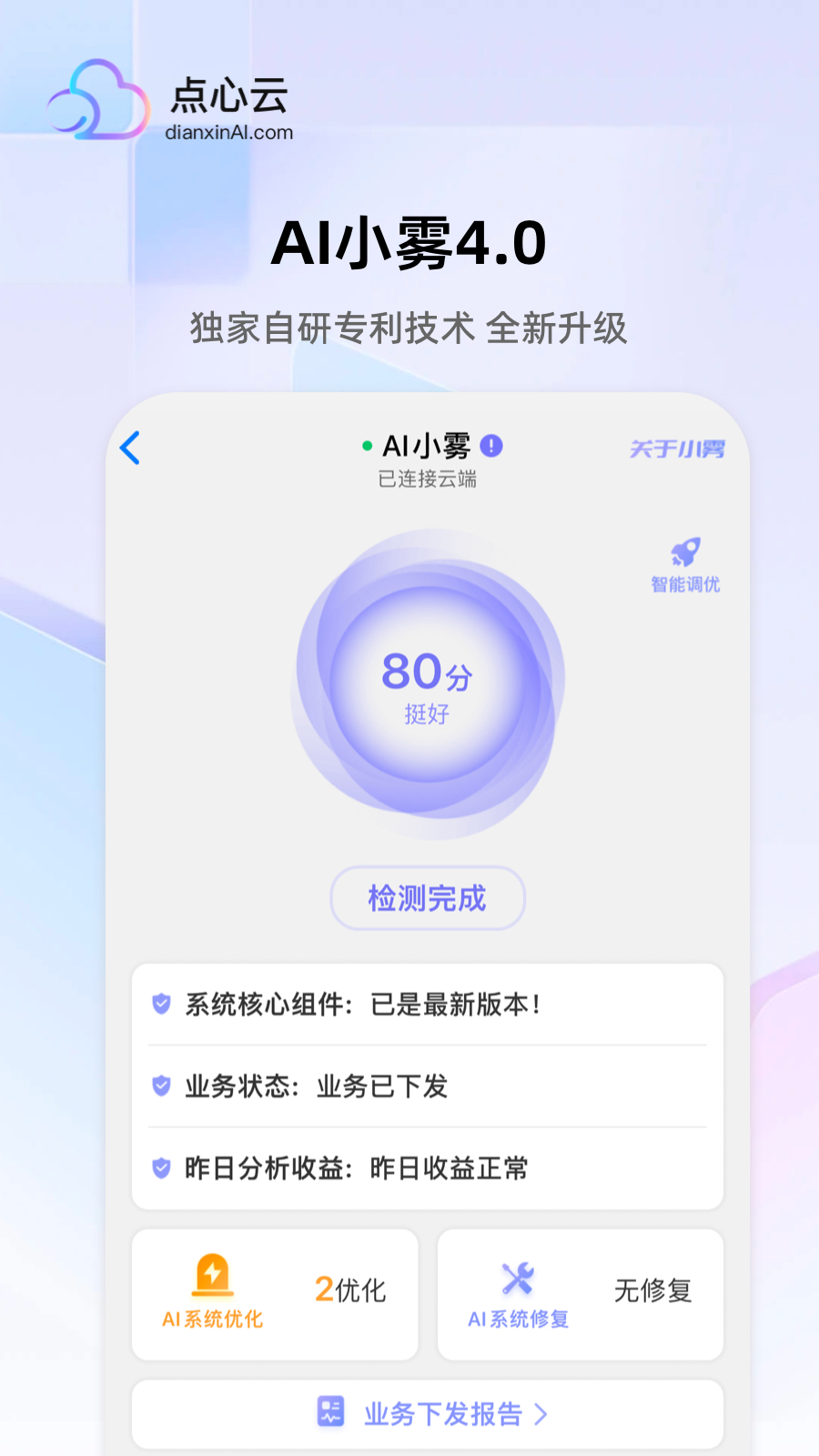Click the 点心云 cloud logo

(x=100, y=96)
